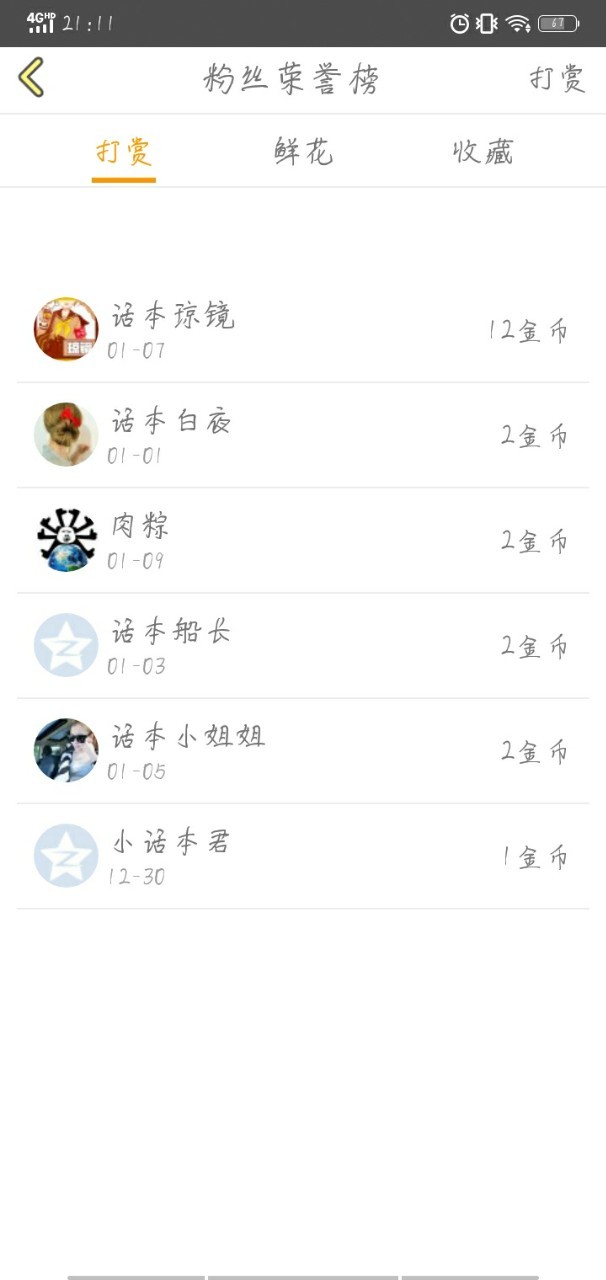Go back using the yellow arrow
The image size is (606, 1280).
tap(32, 77)
